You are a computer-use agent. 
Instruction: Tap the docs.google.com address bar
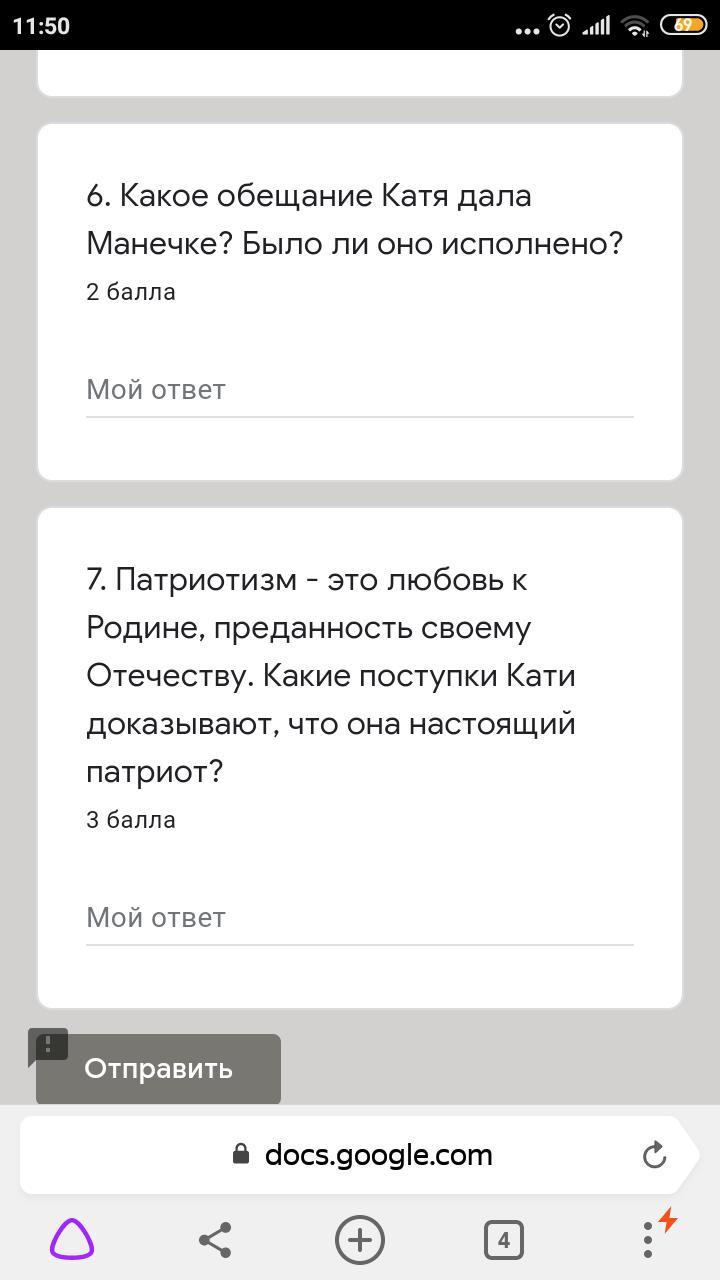[x=378, y=1155]
